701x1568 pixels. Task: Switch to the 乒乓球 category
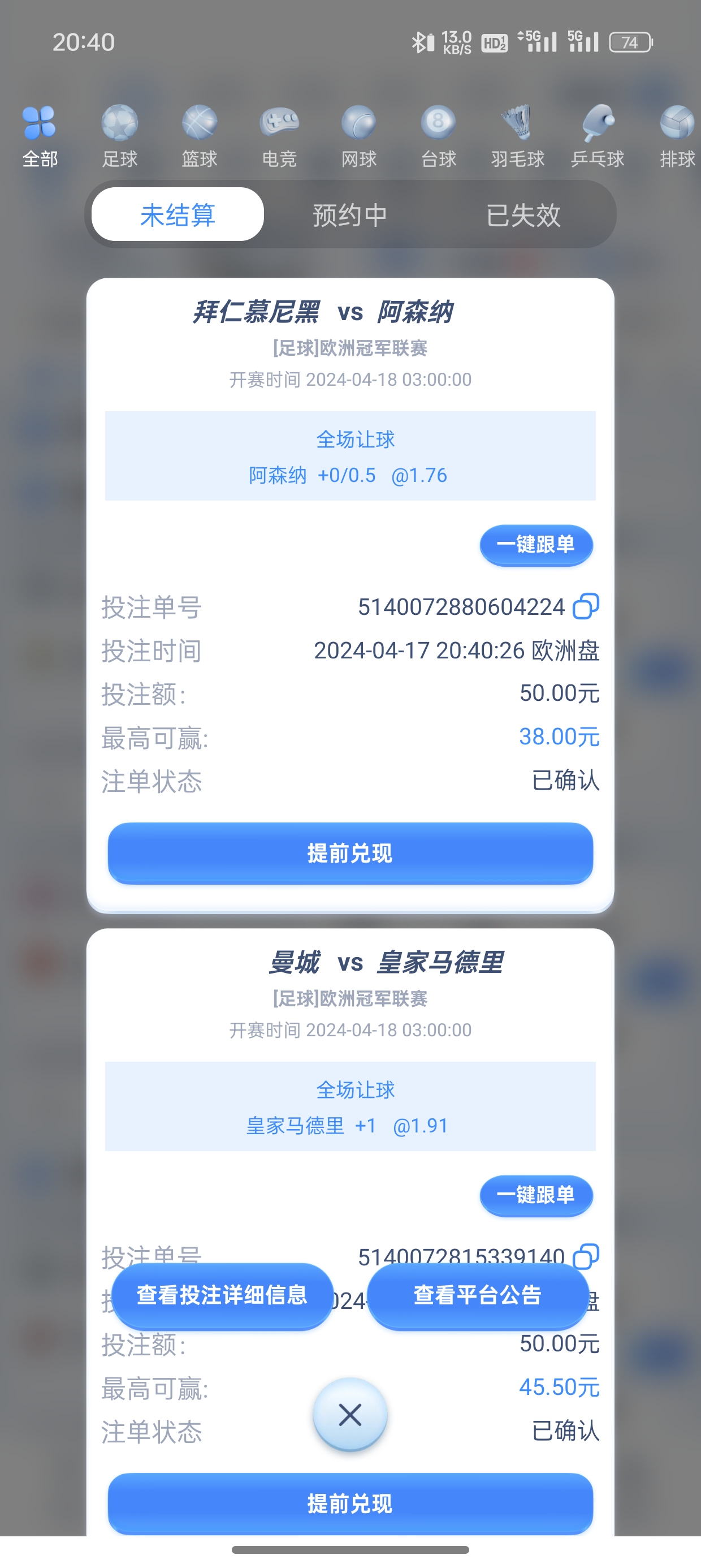tap(597, 136)
